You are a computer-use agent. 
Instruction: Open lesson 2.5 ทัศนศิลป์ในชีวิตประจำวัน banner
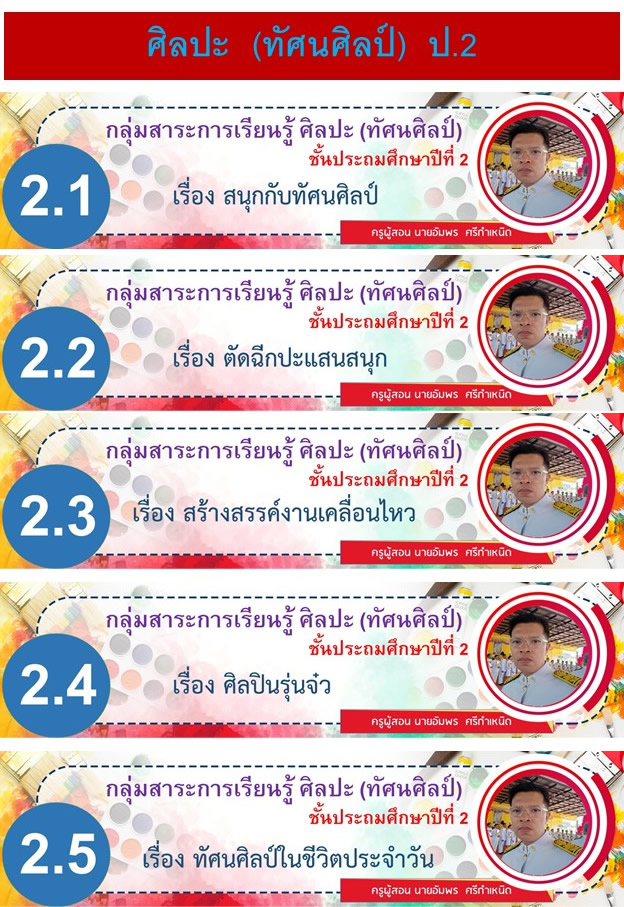coord(311,826)
